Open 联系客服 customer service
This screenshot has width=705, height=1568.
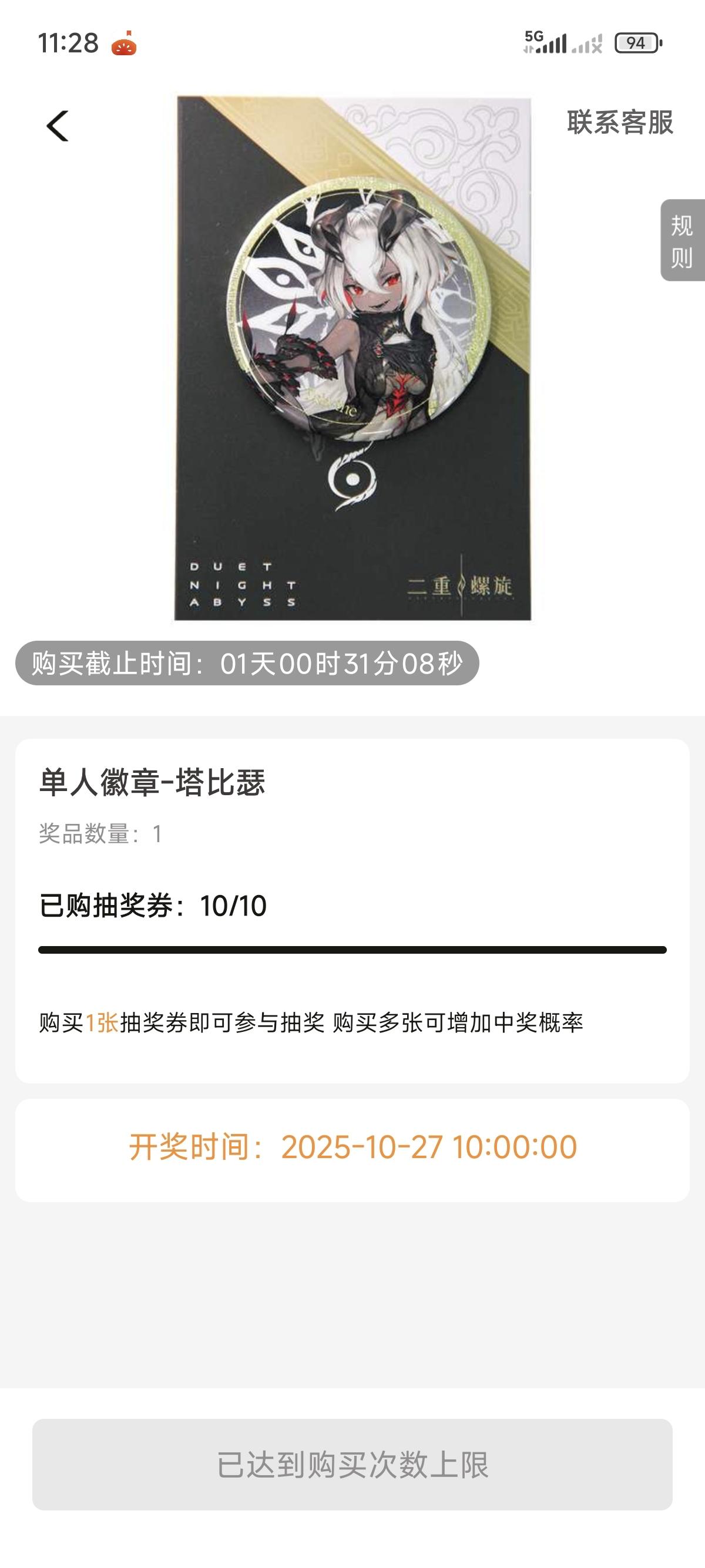pos(620,122)
